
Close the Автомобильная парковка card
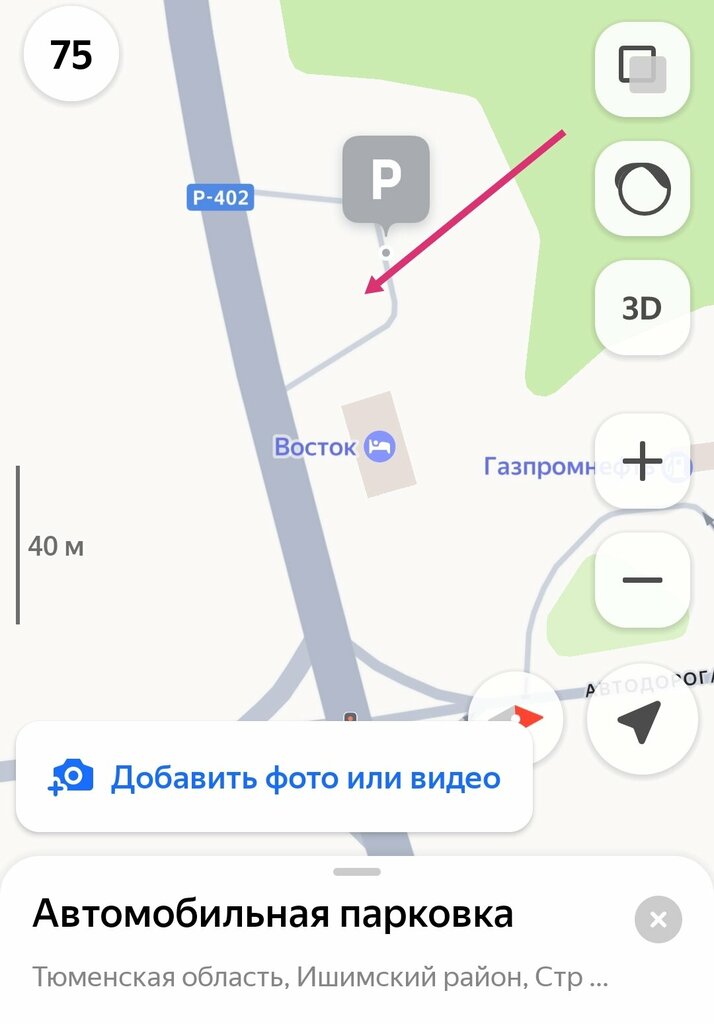click(658, 920)
